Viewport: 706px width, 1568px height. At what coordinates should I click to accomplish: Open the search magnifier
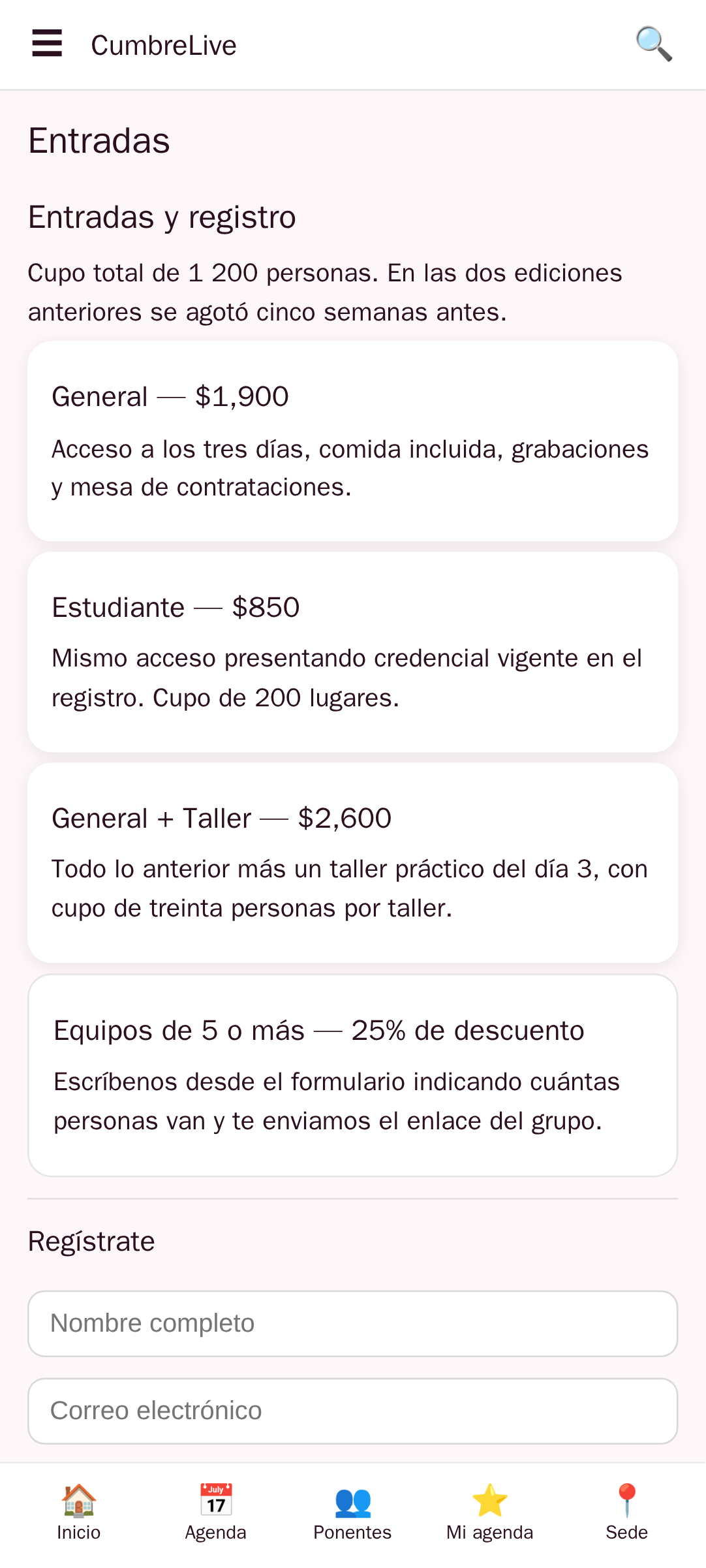tap(653, 44)
